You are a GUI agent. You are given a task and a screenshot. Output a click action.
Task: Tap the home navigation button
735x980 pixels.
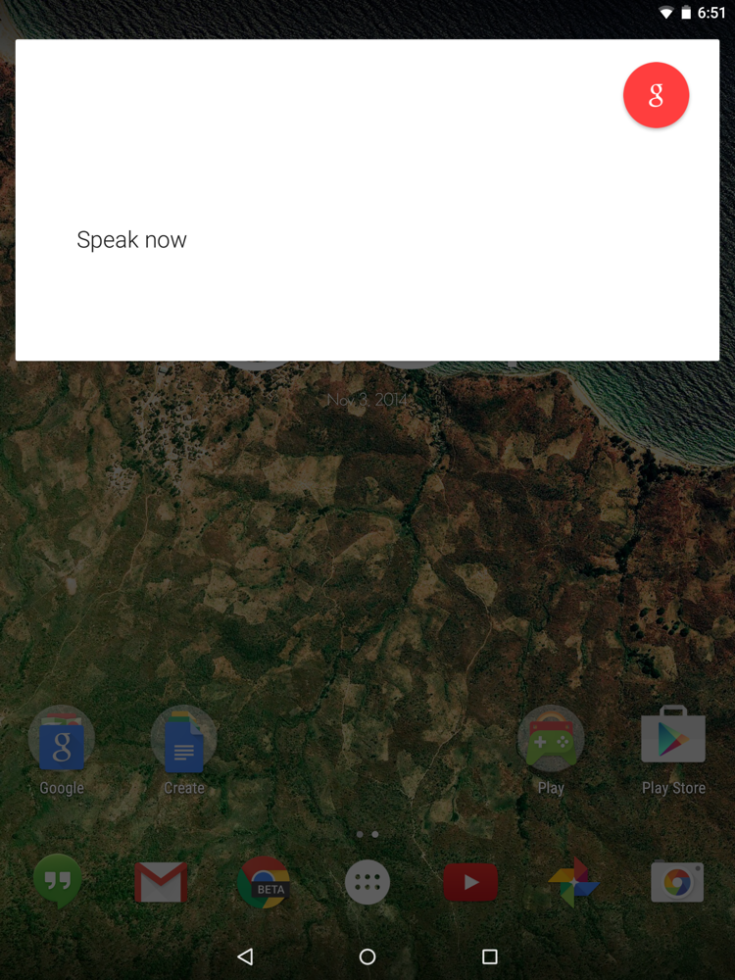tap(367, 957)
